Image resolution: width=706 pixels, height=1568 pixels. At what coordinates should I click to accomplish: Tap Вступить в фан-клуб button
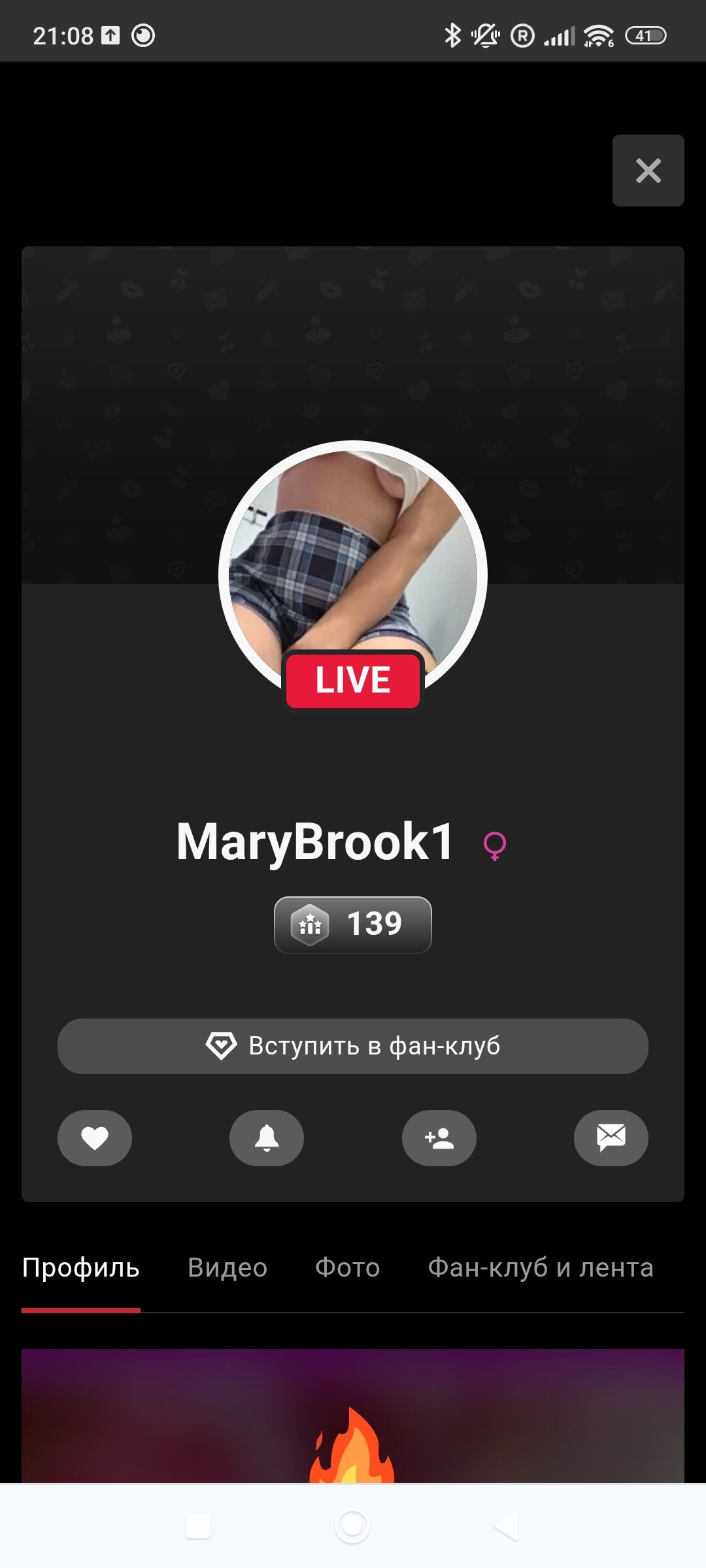coord(353,1046)
